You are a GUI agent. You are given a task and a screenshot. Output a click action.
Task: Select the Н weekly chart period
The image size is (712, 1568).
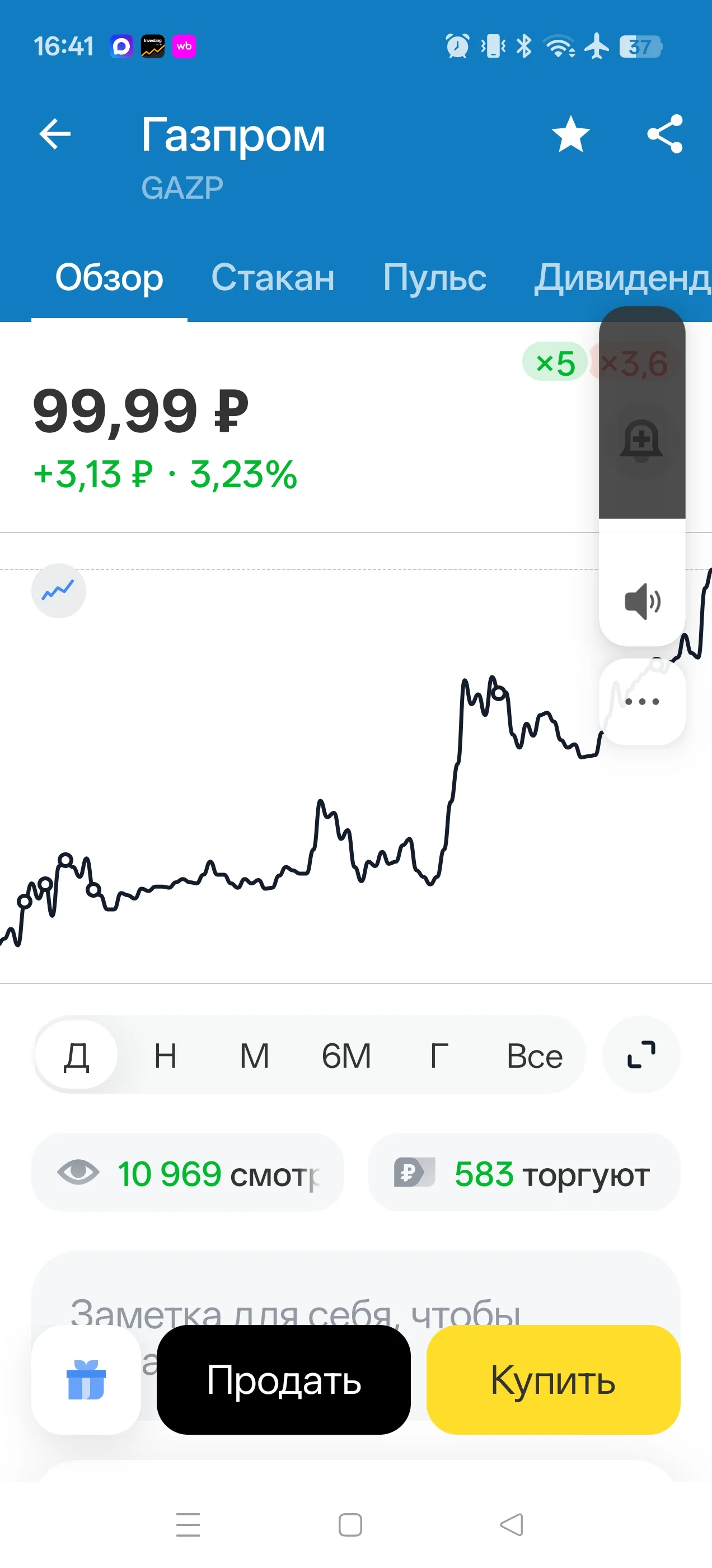pos(166,1056)
